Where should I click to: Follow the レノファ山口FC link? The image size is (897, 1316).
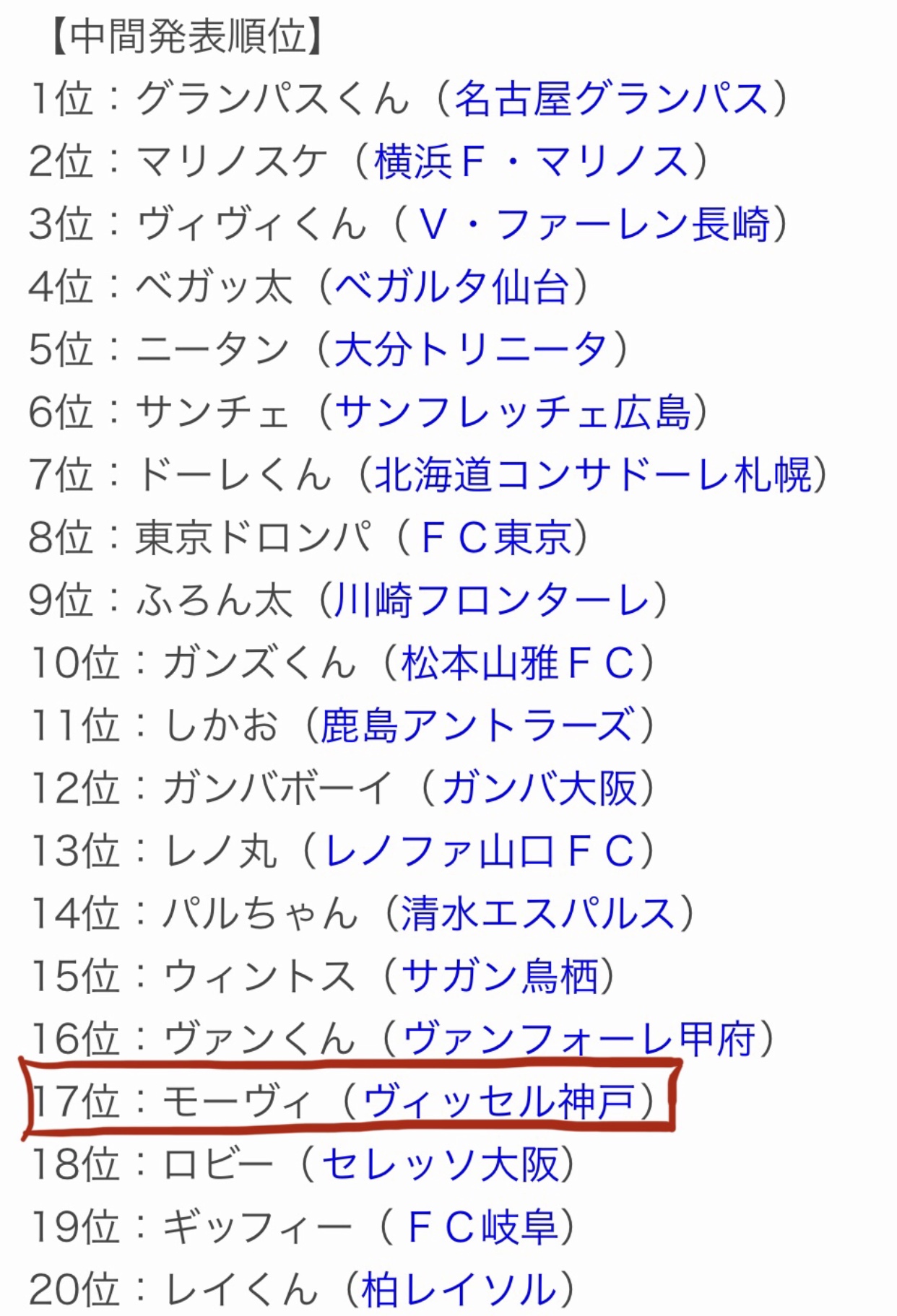point(480,851)
